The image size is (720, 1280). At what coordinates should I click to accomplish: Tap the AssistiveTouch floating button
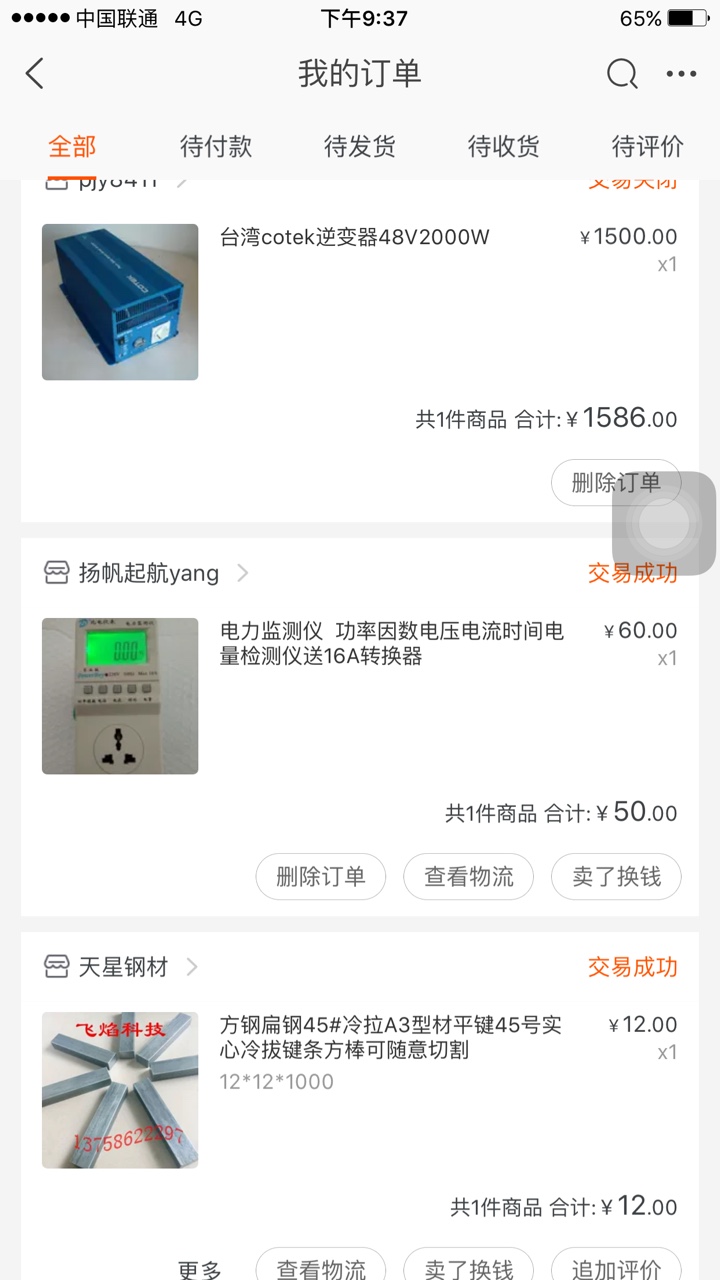pyautogui.click(x=665, y=523)
